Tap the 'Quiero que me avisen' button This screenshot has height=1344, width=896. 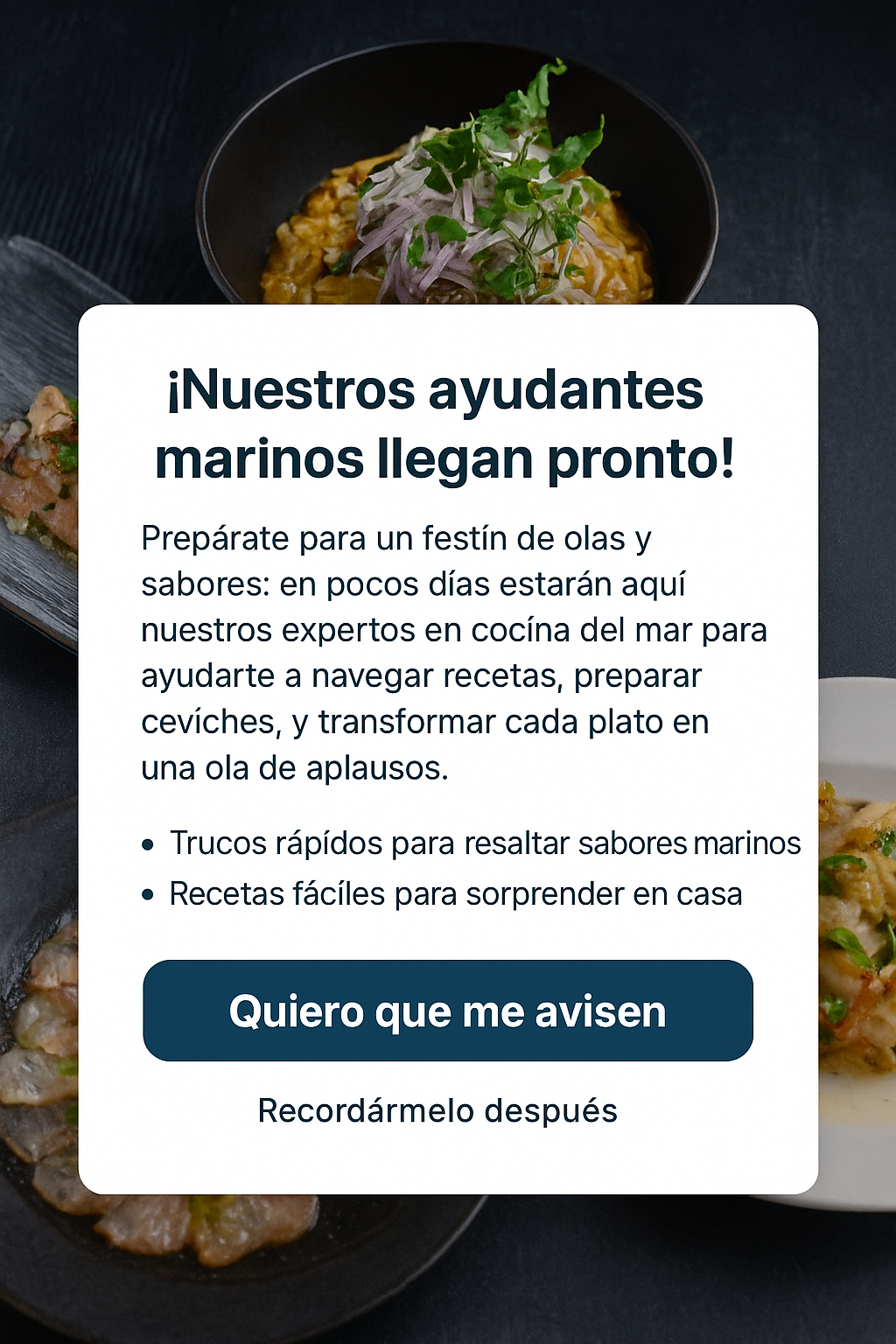click(448, 1011)
